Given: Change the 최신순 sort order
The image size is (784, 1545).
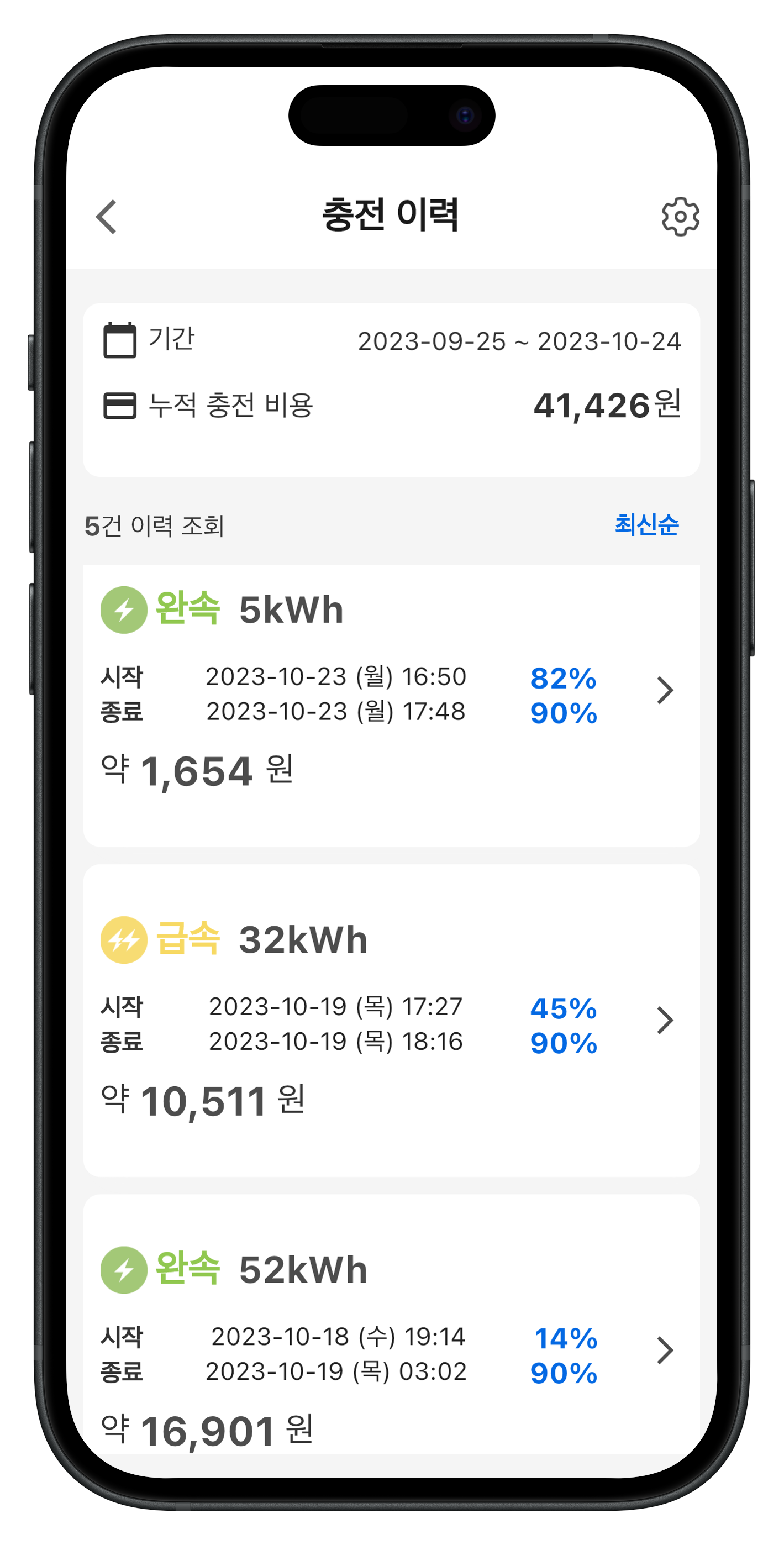Looking at the screenshot, I should coord(646,524).
